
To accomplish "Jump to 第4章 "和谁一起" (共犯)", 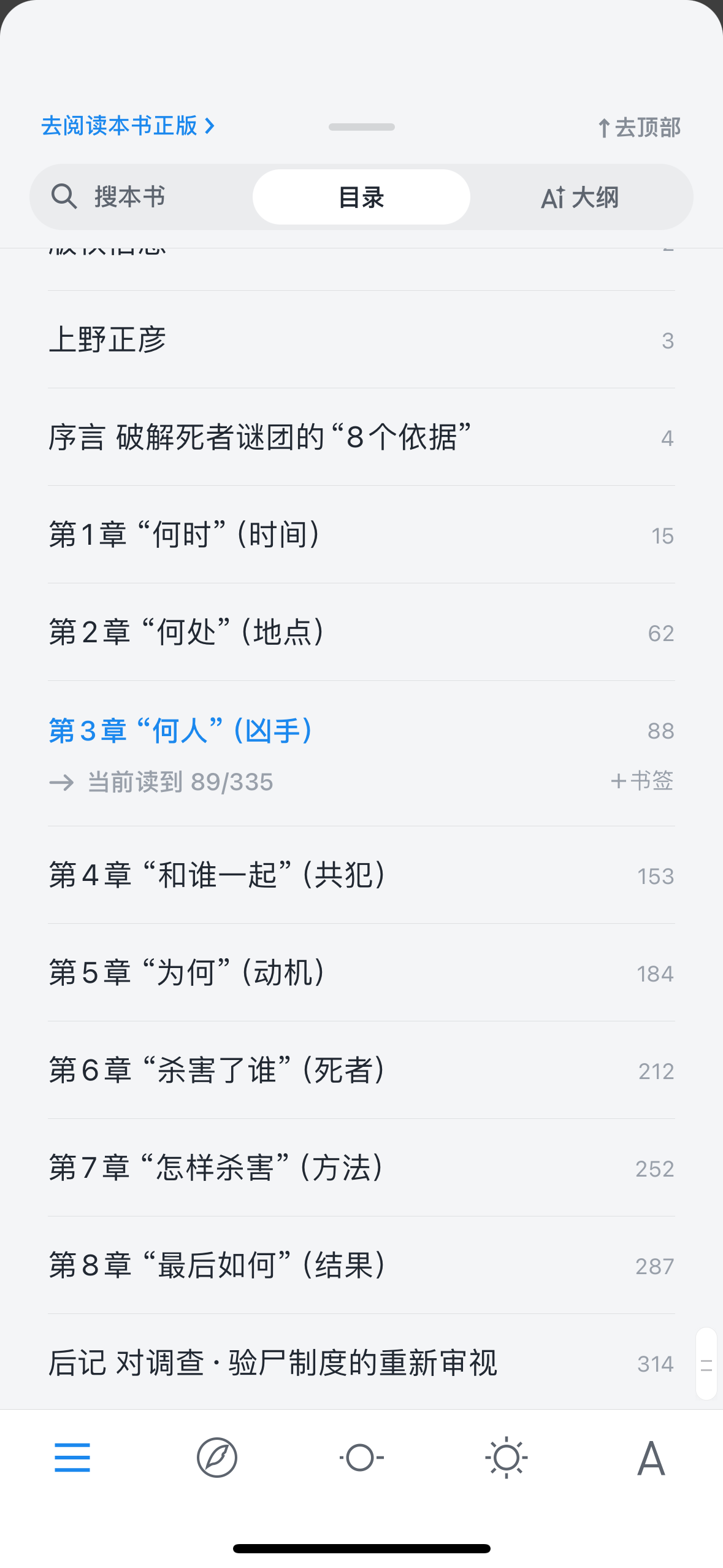I will pyautogui.click(x=361, y=875).
